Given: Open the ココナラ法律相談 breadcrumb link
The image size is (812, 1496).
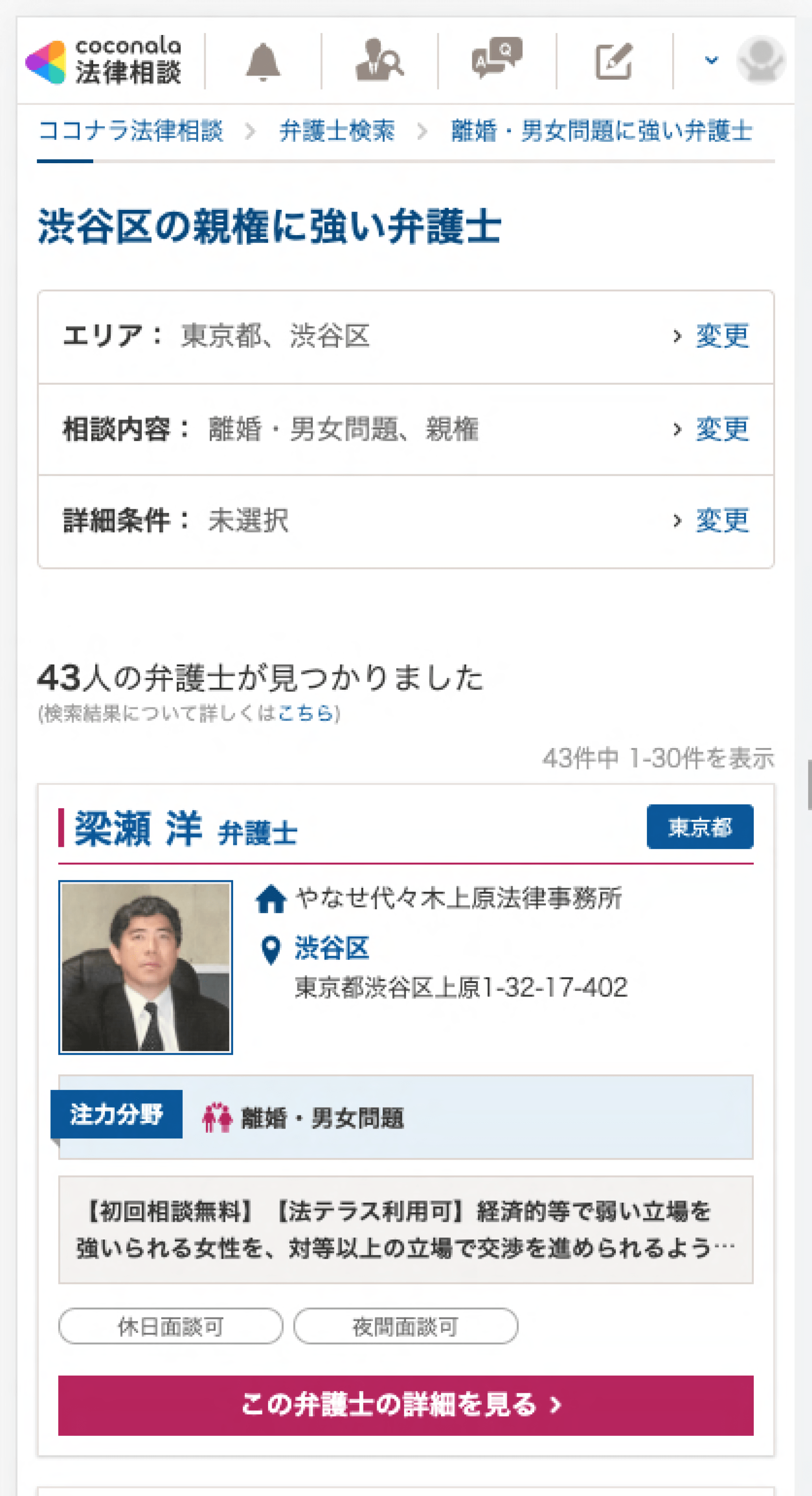Looking at the screenshot, I should 130,131.
